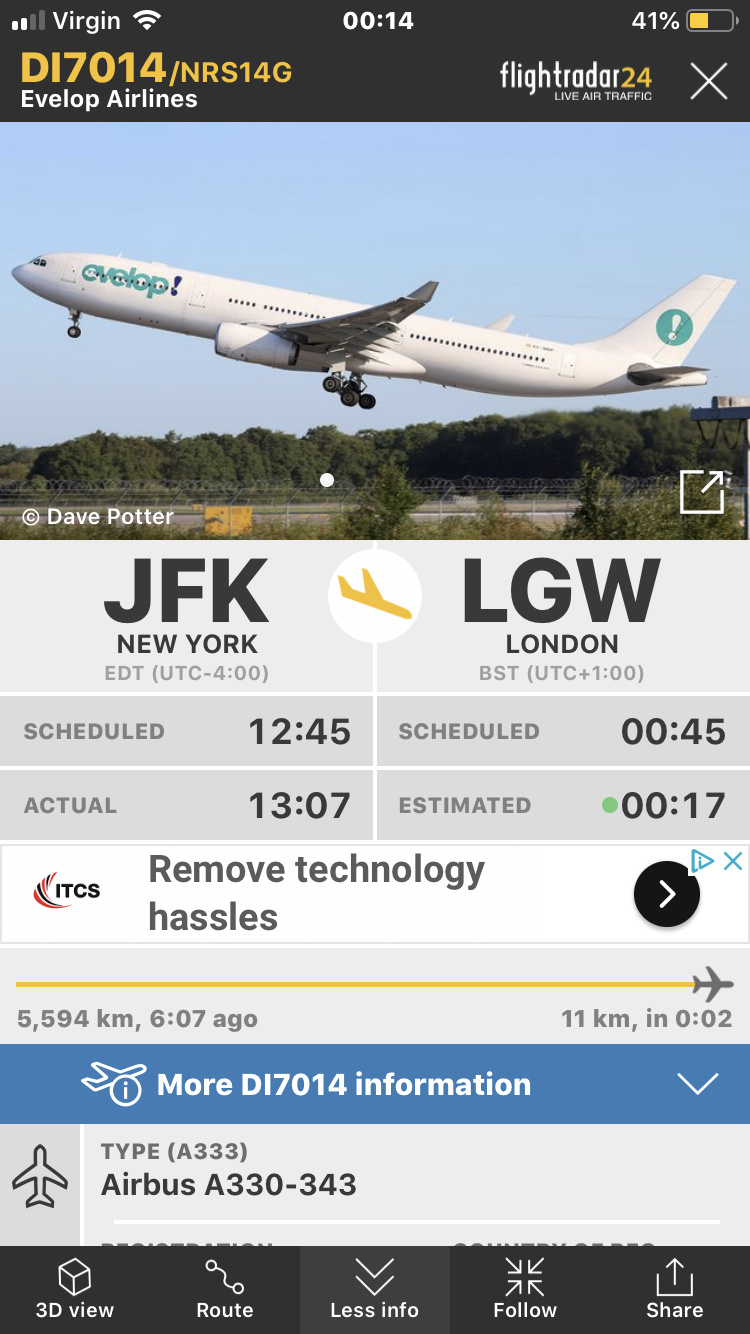Collapse with Less info
The width and height of the screenshot is (750, 1334).
(x=374, y=1290)
